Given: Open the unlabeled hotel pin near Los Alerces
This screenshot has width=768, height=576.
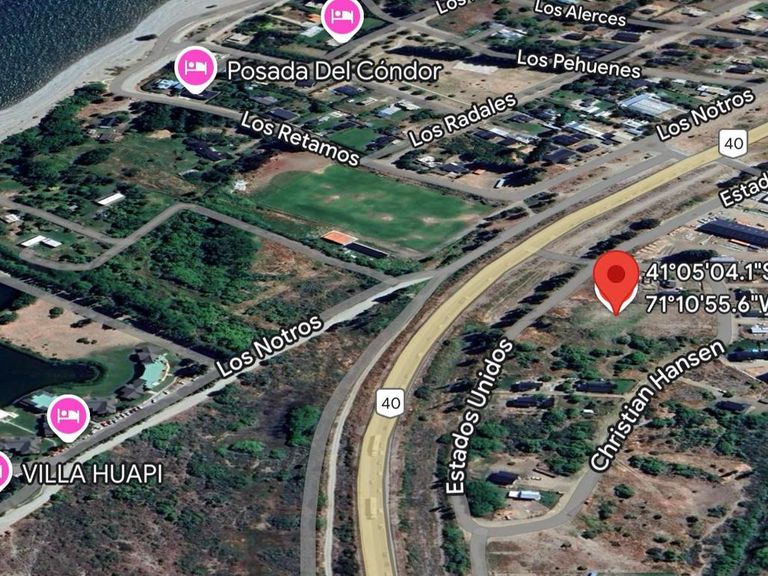Looking at the screenshot, I should click(x=343, y=16).
